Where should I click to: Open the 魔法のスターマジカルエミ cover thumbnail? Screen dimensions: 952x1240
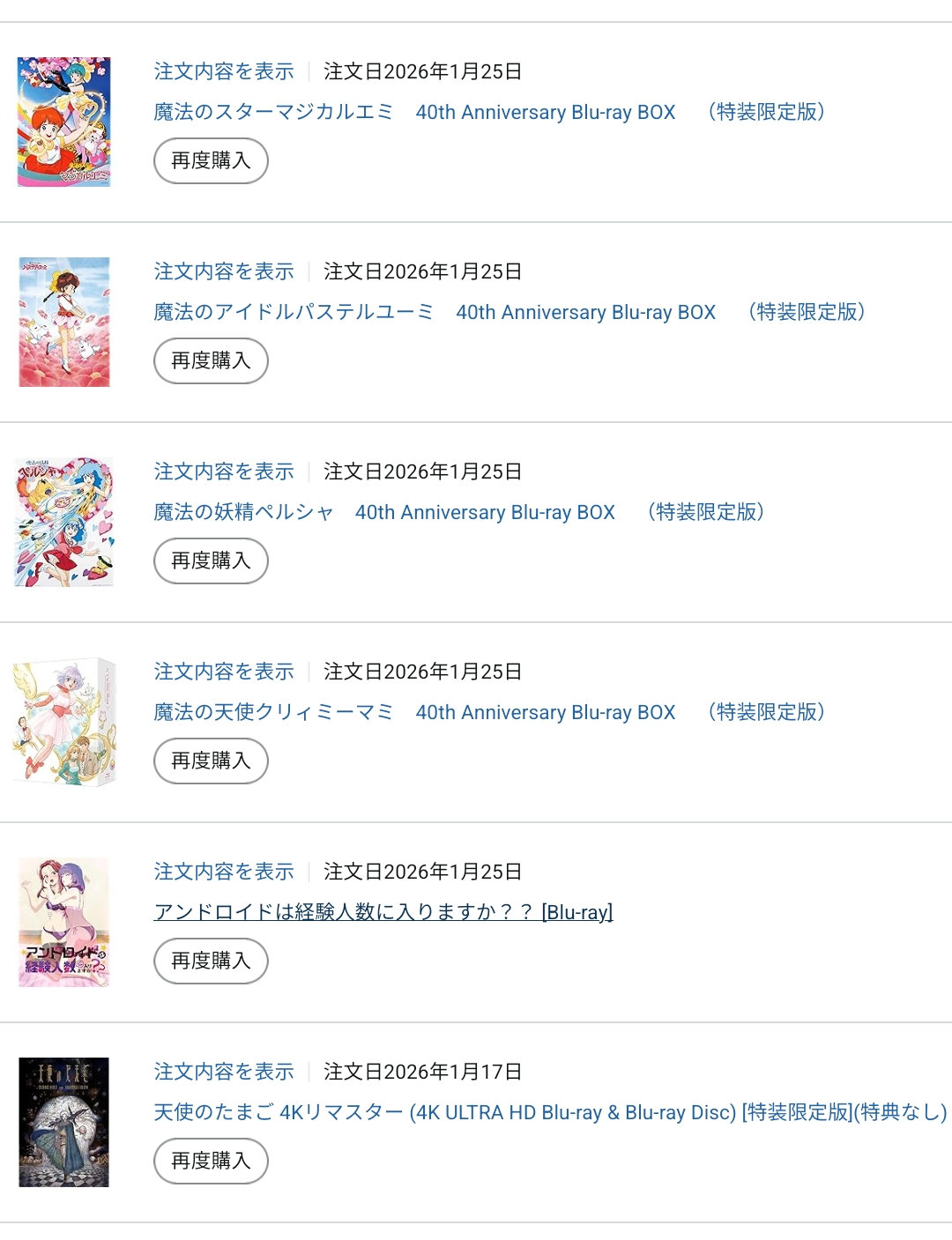64,122
